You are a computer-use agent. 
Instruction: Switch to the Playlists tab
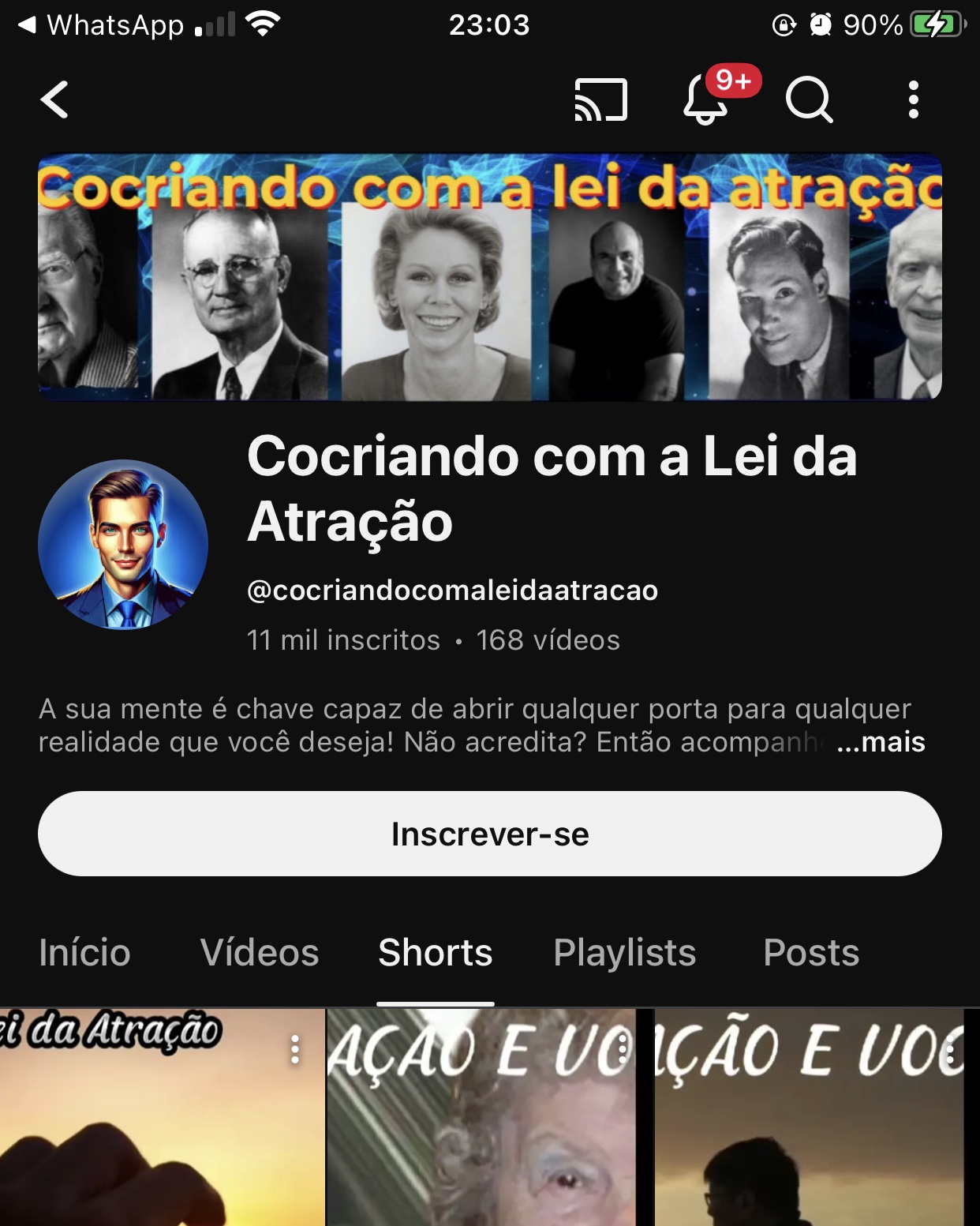coord(624,952)
